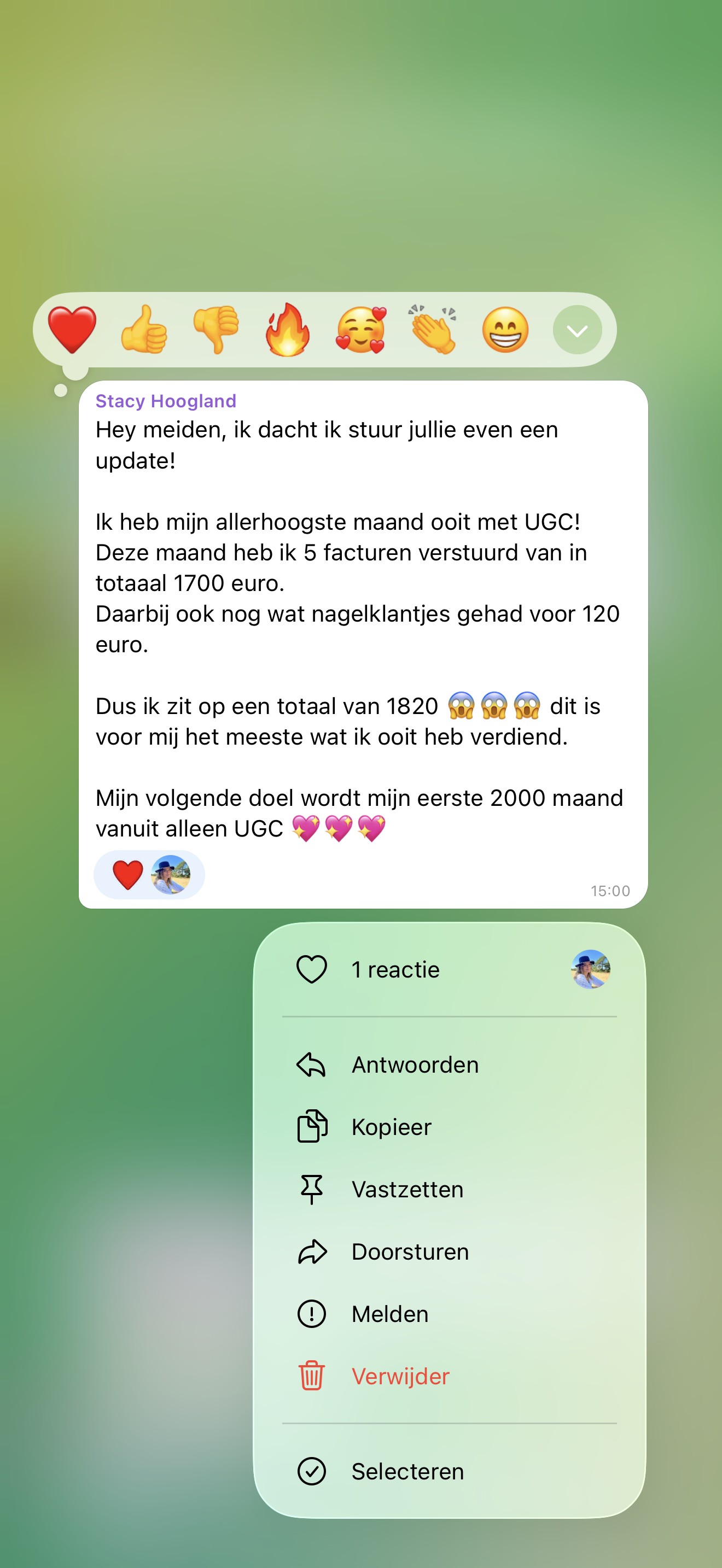React with the clapping hands emoji
This screenshot has width=722, height=1568.
coord(433,330)
